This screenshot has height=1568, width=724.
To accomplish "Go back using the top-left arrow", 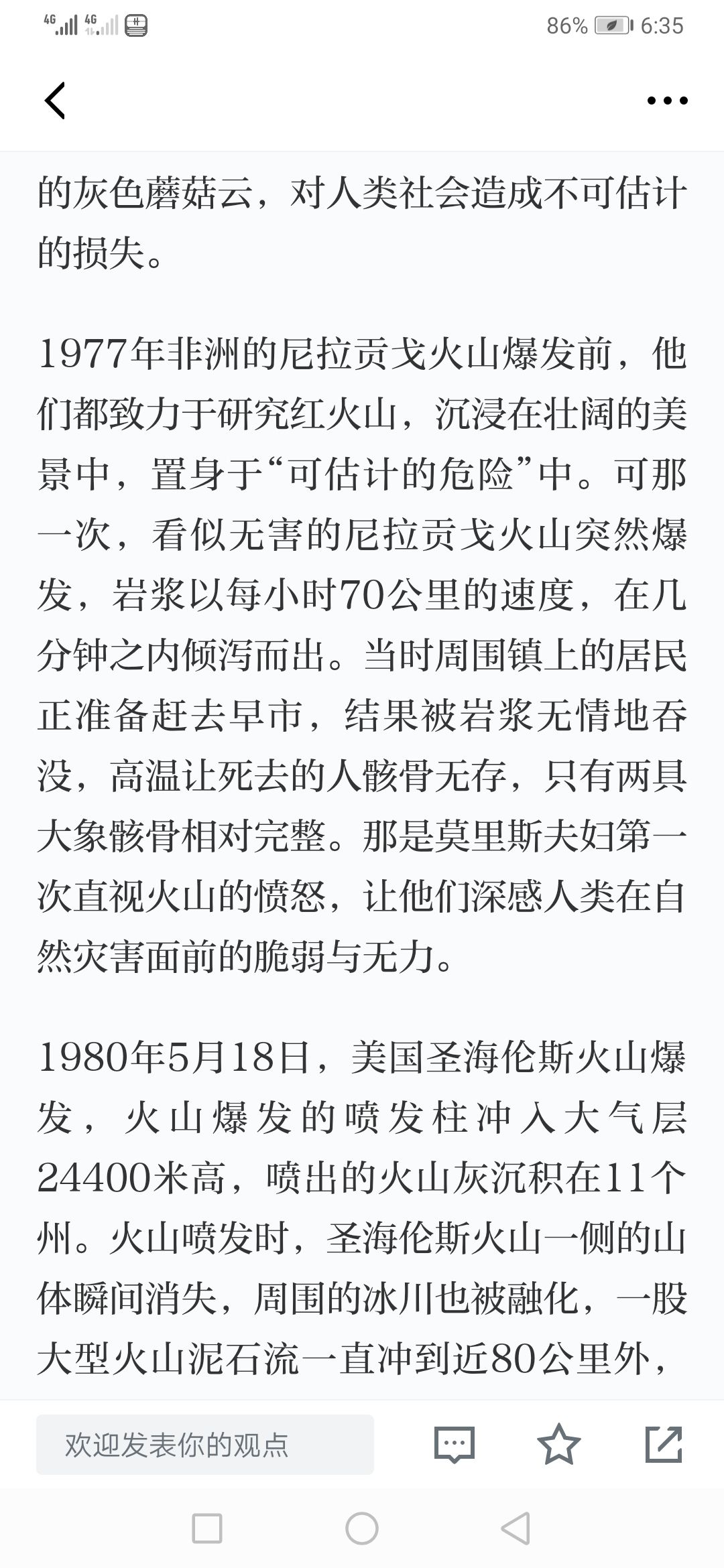I will [x=55, y=101].
